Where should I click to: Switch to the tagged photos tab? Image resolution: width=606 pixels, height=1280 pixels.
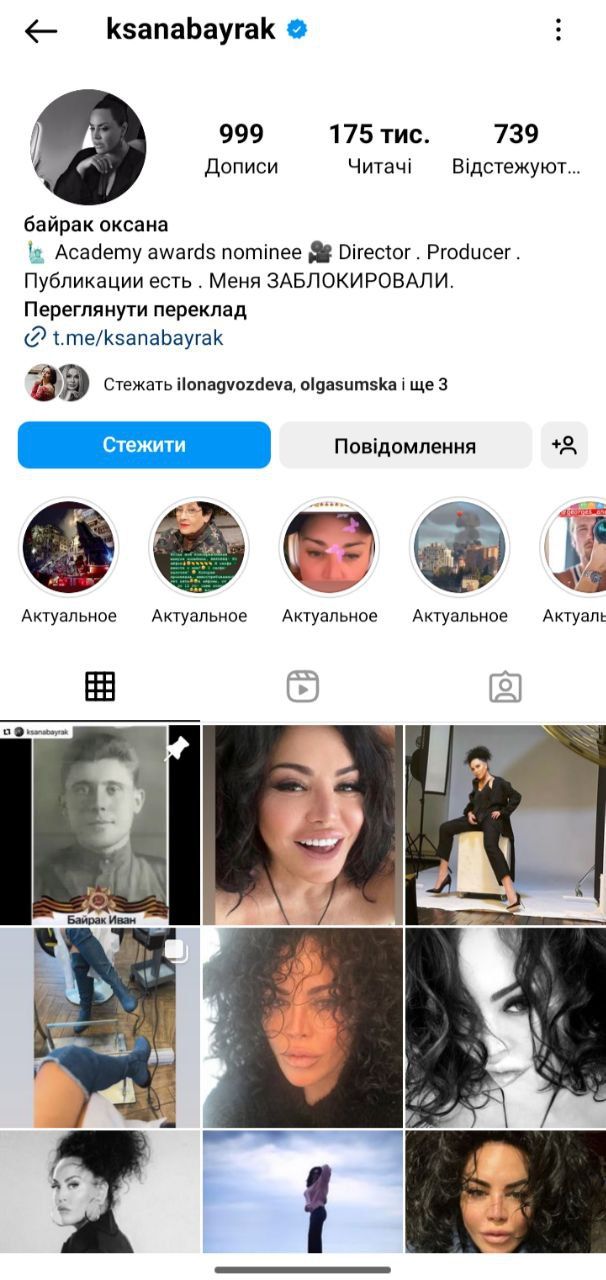click(505, 686)
